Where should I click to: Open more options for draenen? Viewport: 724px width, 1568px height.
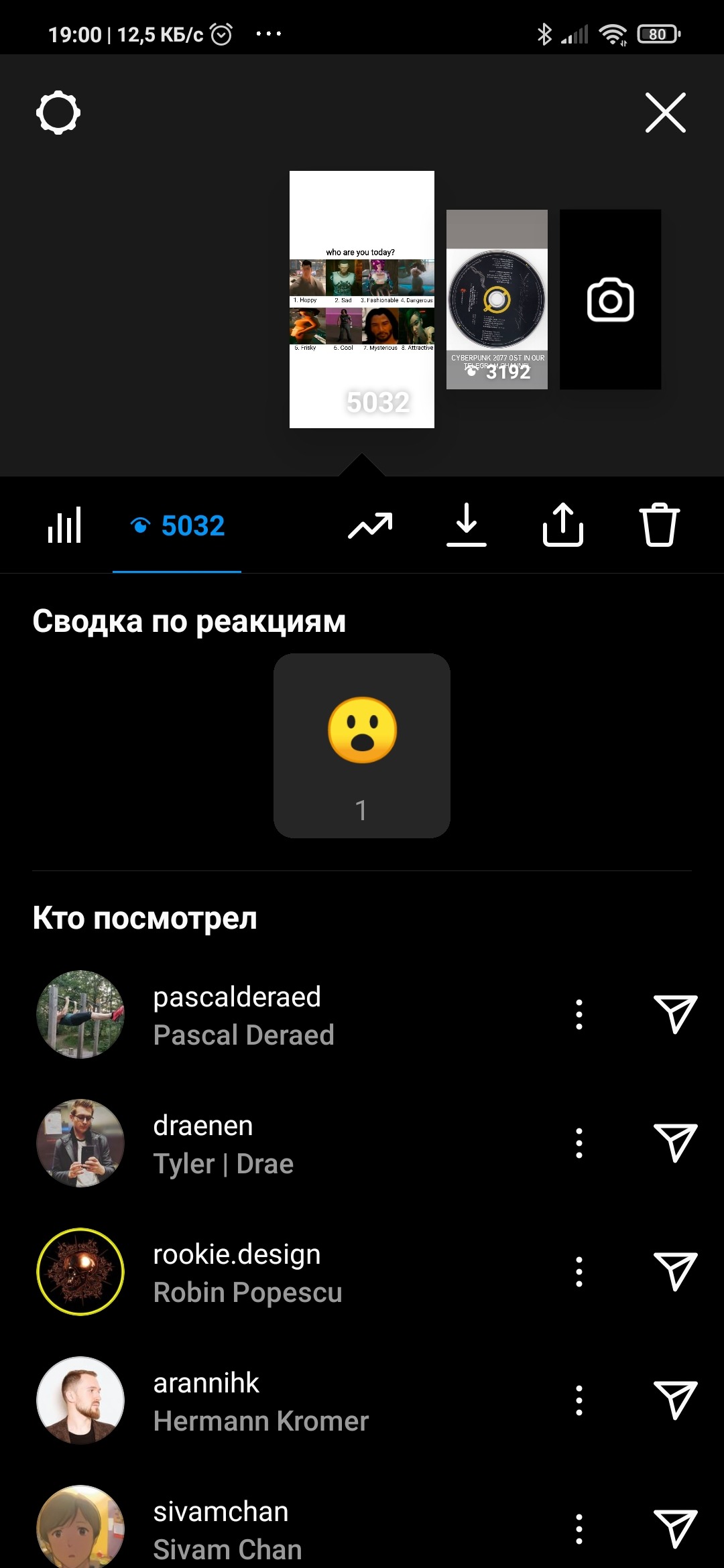tap(579, 1144)
